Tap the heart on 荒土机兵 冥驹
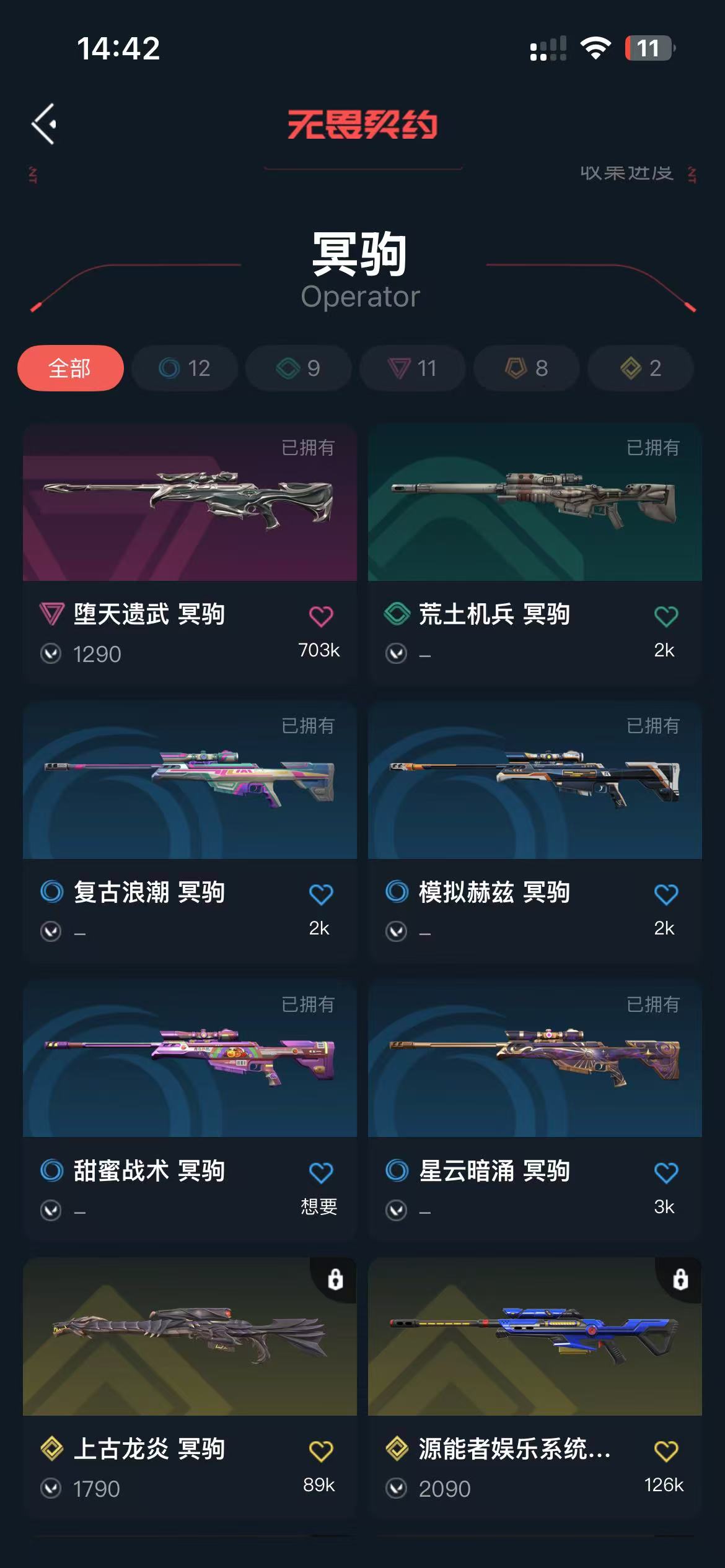 (666, 616)
